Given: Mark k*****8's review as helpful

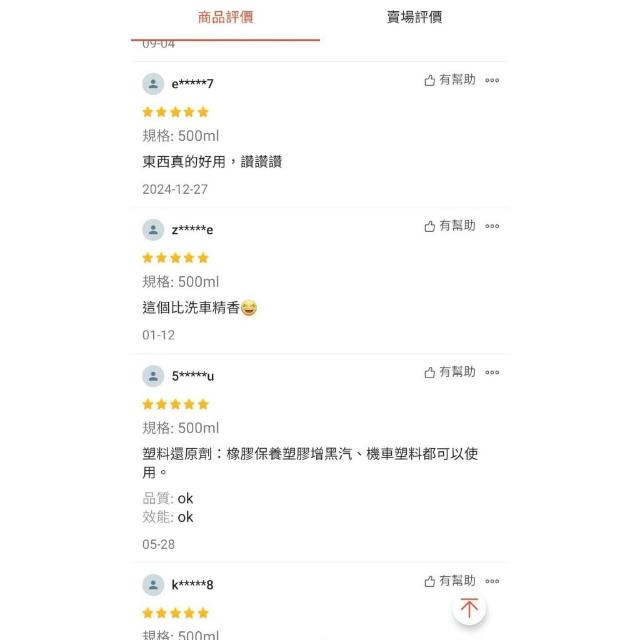Looking at the screenshot, I should [x=449, y=581].
